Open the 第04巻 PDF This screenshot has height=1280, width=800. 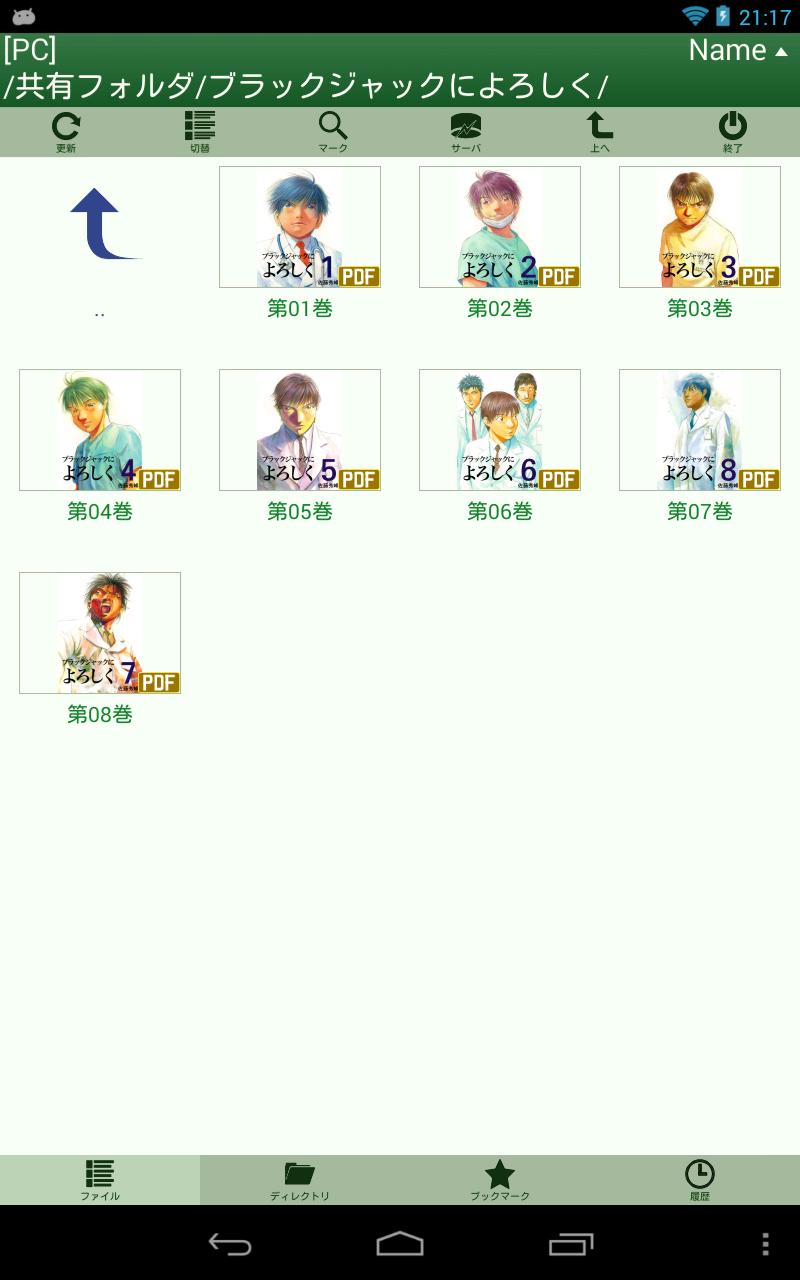tap(100, 430)
